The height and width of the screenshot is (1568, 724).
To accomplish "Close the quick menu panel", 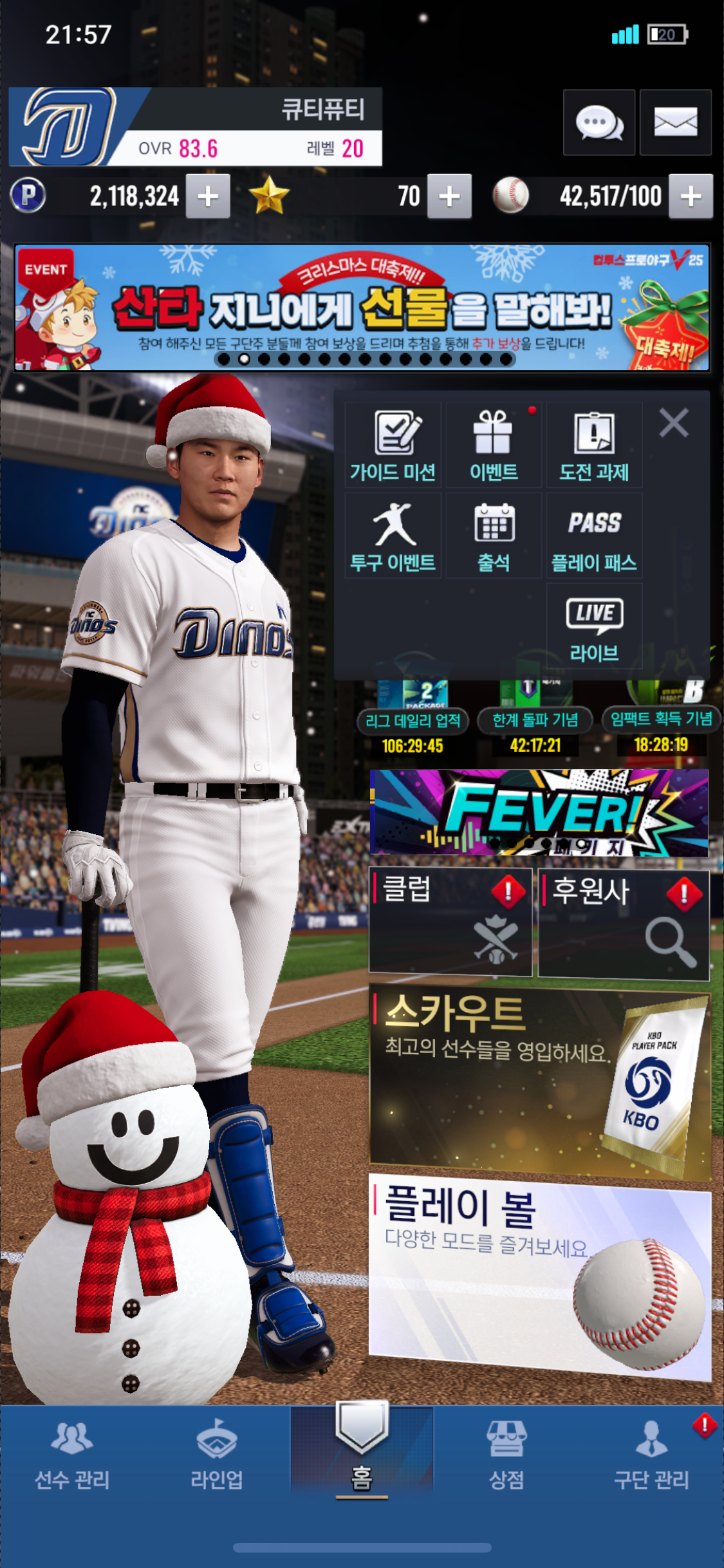I will pos(674,424).
